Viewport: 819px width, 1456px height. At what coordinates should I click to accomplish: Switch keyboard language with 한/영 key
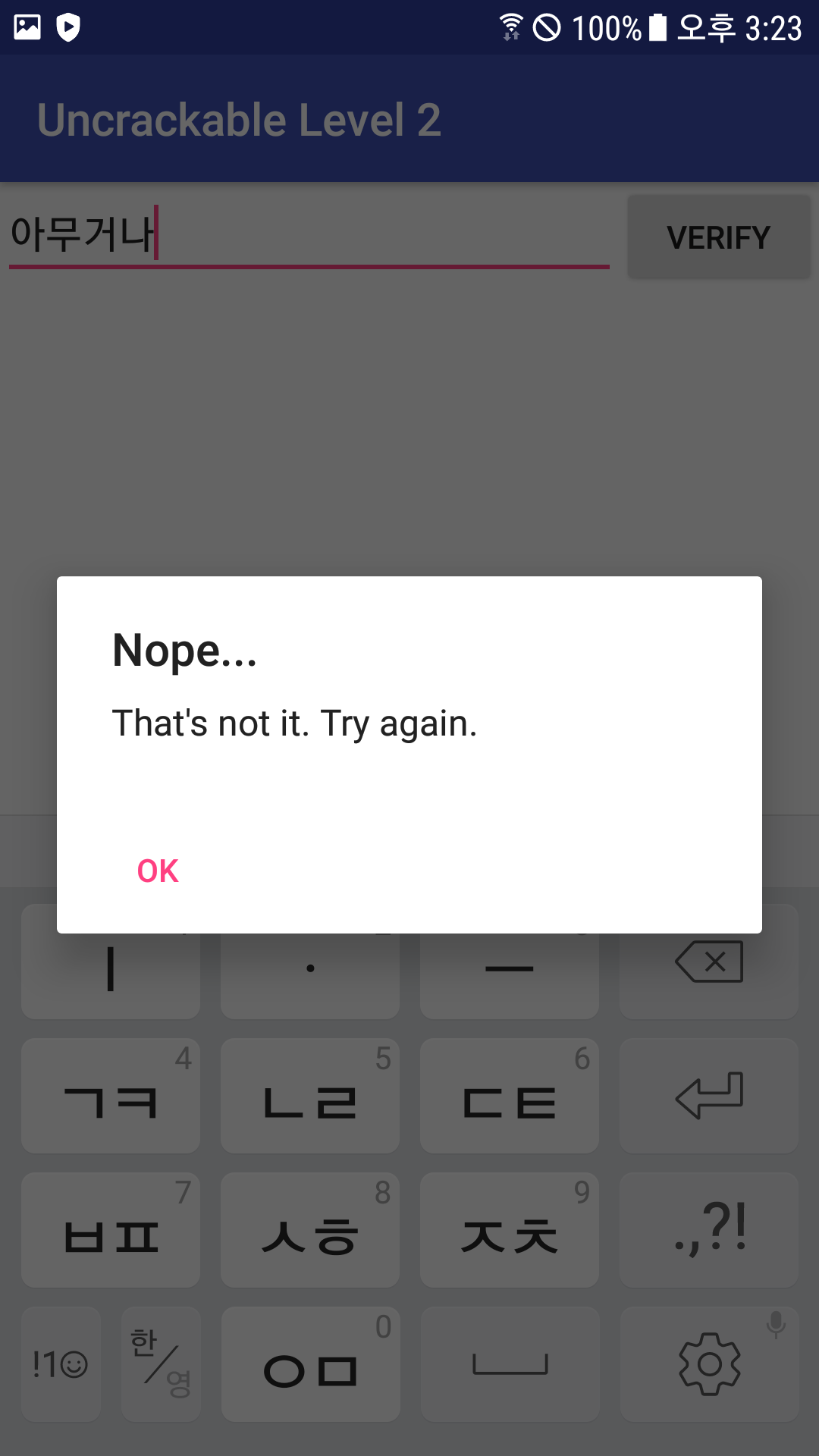click(x=161, y=1364)
